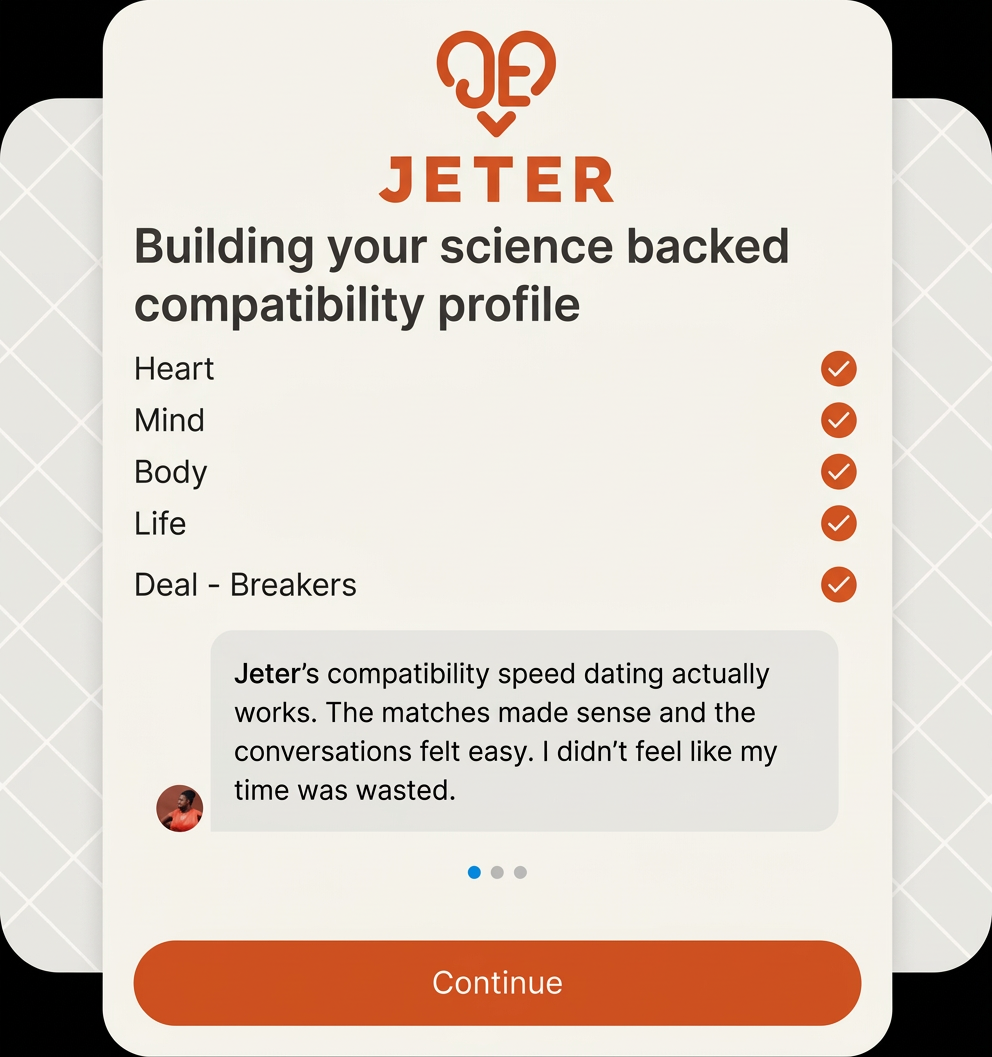The width and height of the screenshot is (992, 1057).
Task: Select the Deal-Breakers category label
Action: tap(245, 585)
